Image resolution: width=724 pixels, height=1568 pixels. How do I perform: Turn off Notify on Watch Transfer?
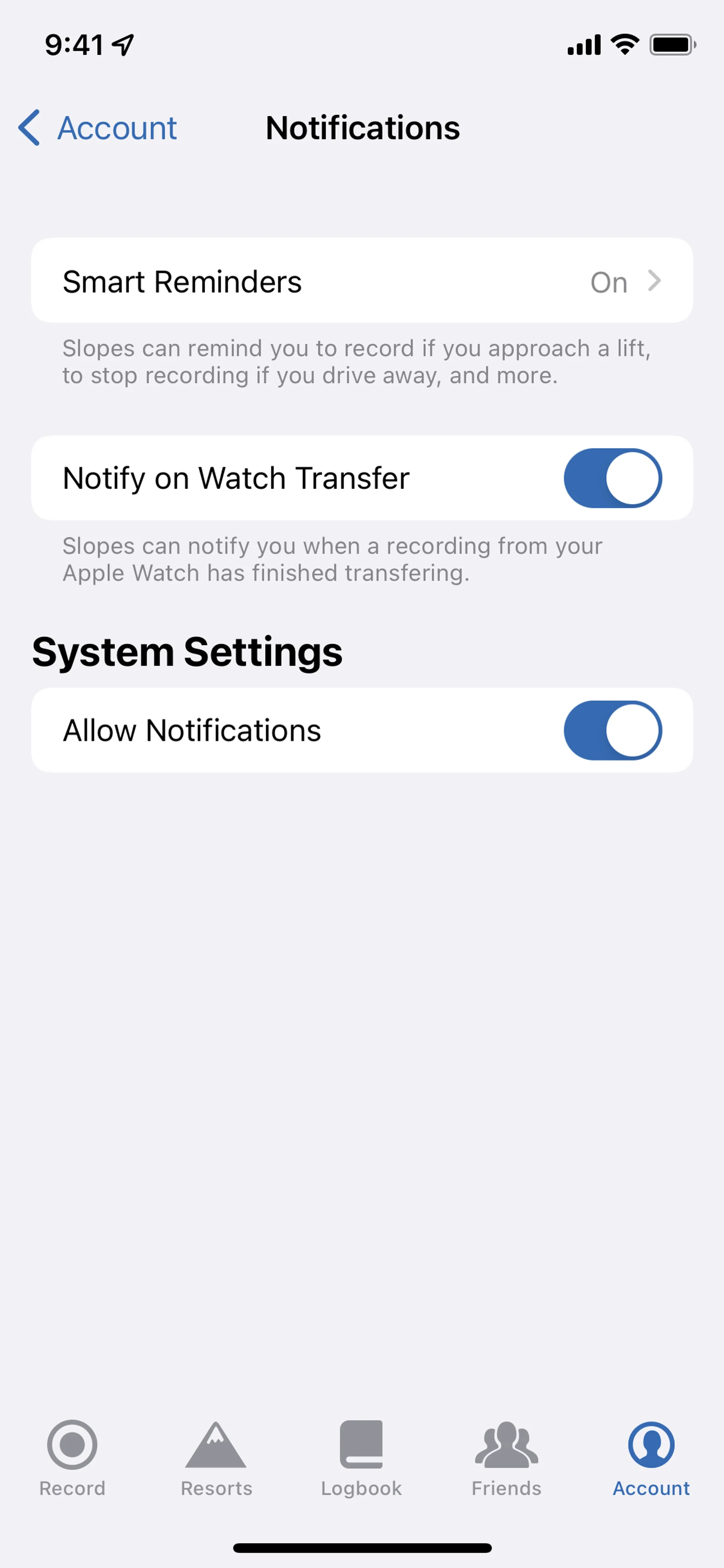[x=612, y=478]
